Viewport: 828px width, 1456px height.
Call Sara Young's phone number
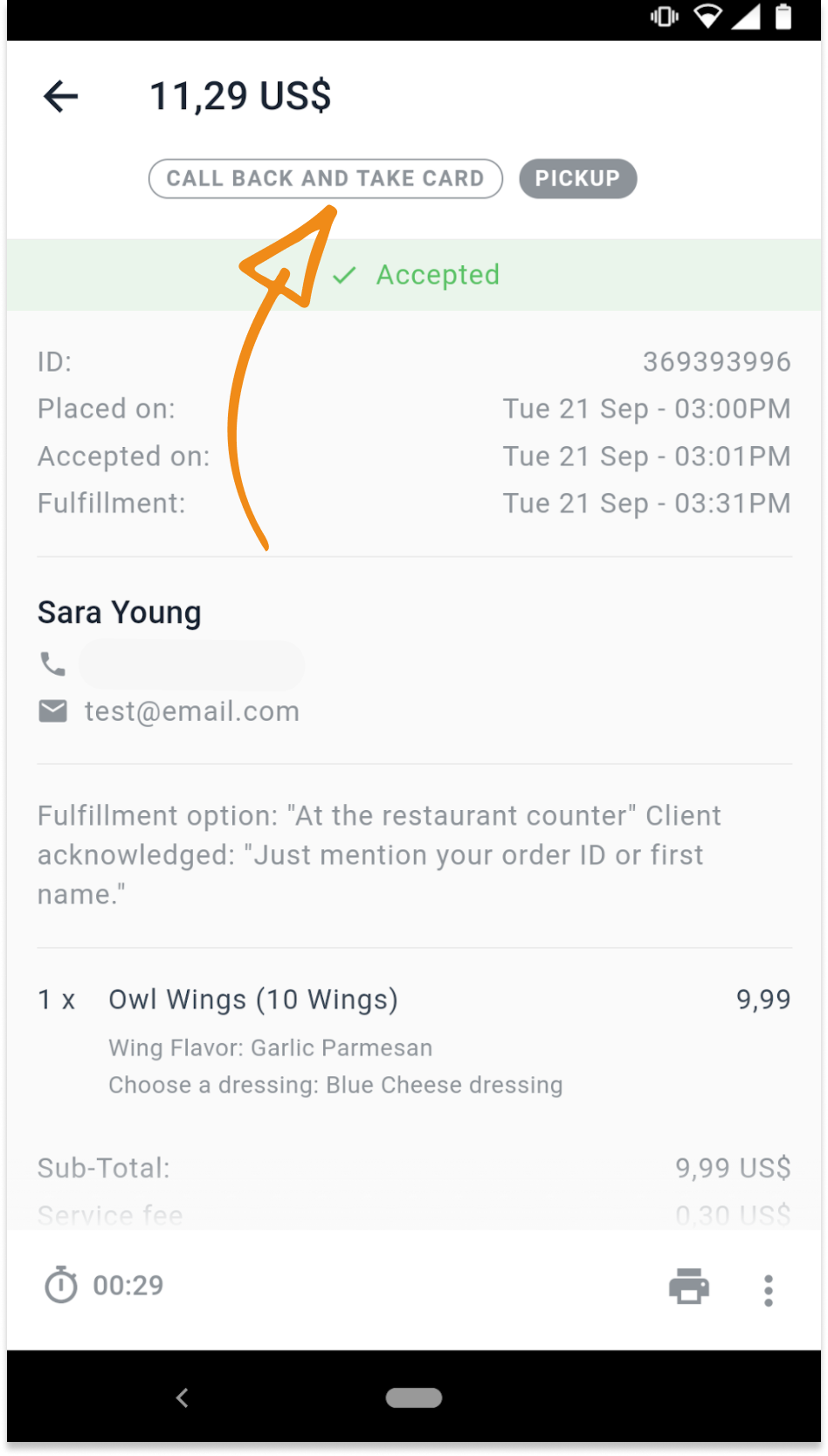click(x=172, y=665)
